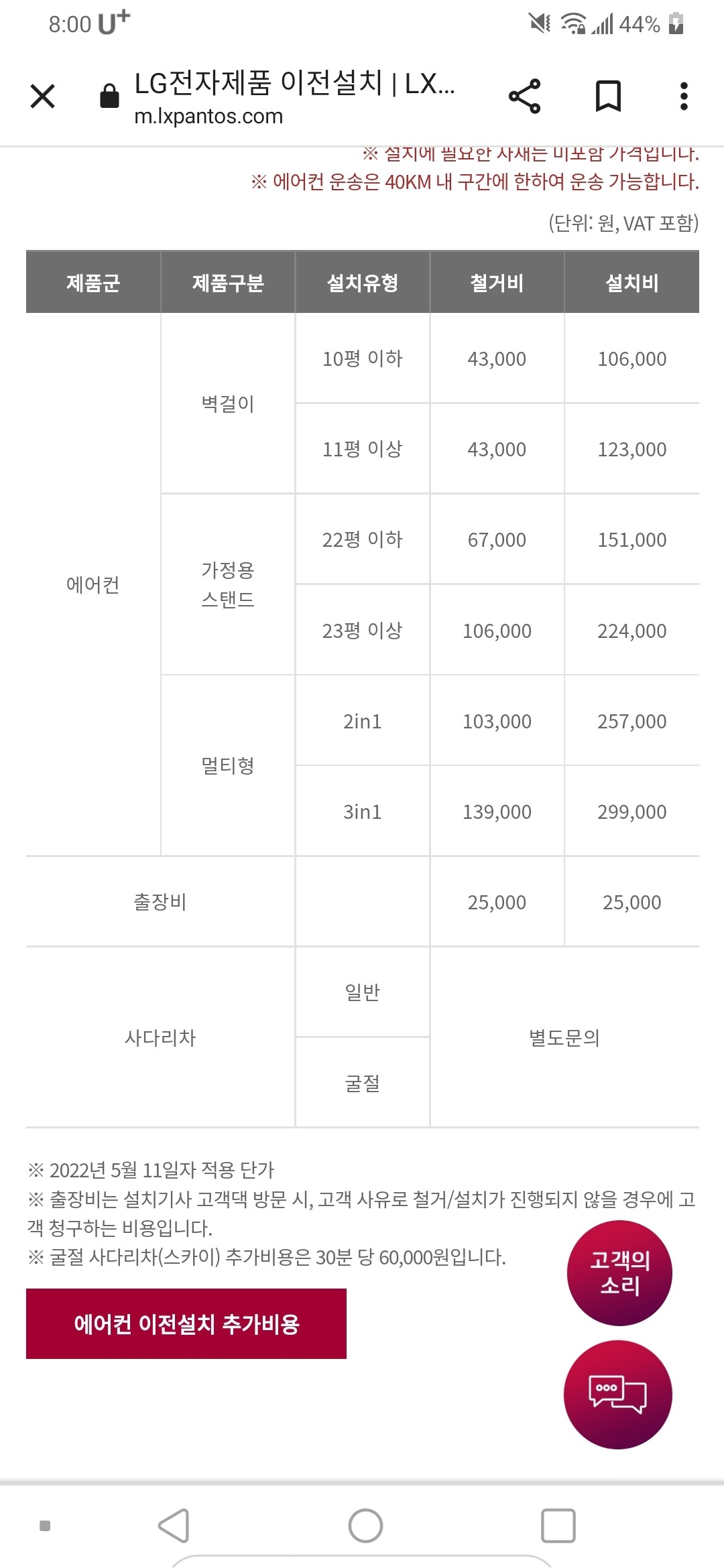The height and width of the screenshot is (1568, 724).
Task: Close the browser tab with the X
Action: (x=42, y=96)
